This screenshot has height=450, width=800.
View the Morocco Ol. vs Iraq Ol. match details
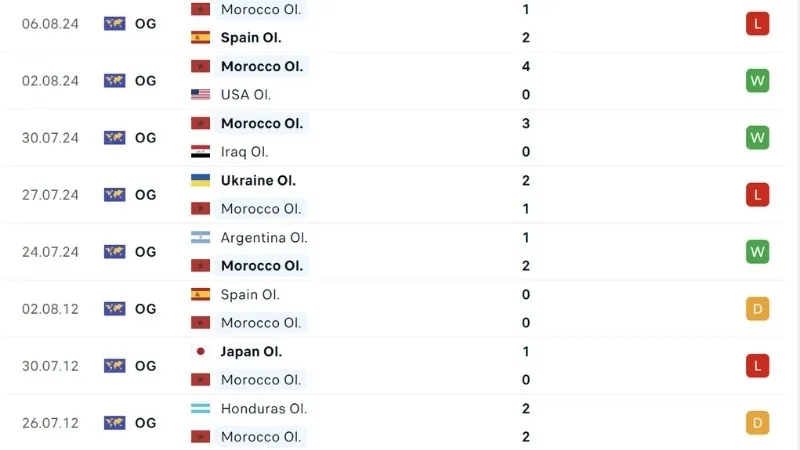400,138
